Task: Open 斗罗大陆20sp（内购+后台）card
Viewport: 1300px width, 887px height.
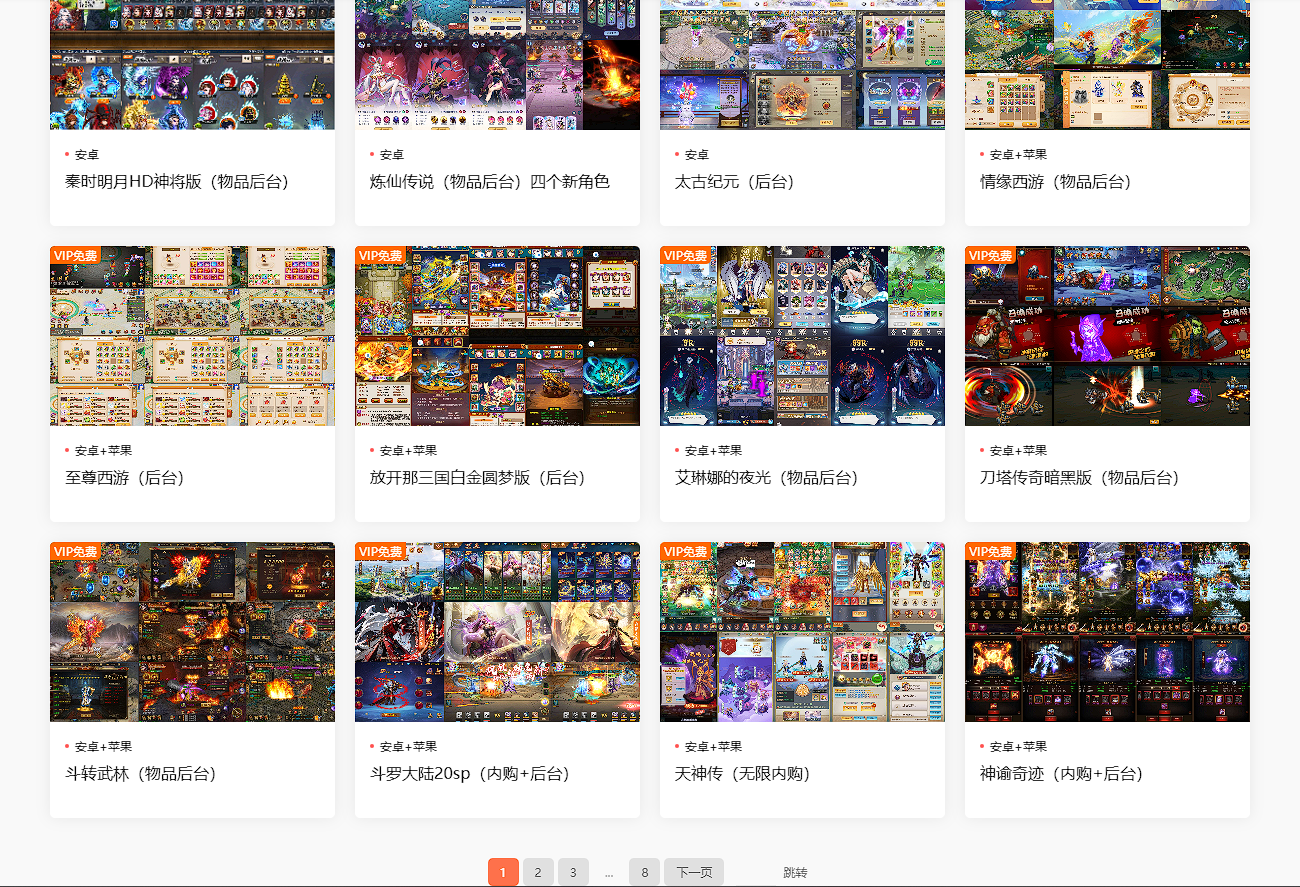Action: click(470, 774)
